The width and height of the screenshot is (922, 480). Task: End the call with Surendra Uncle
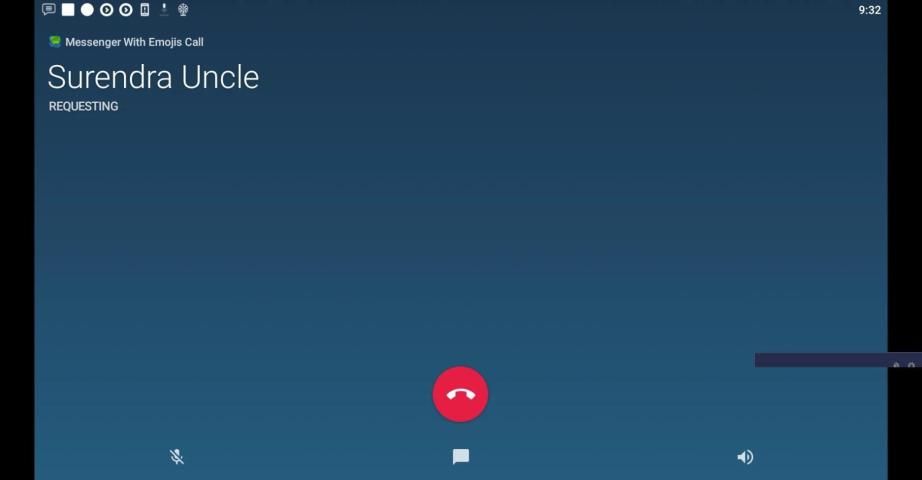460,394
